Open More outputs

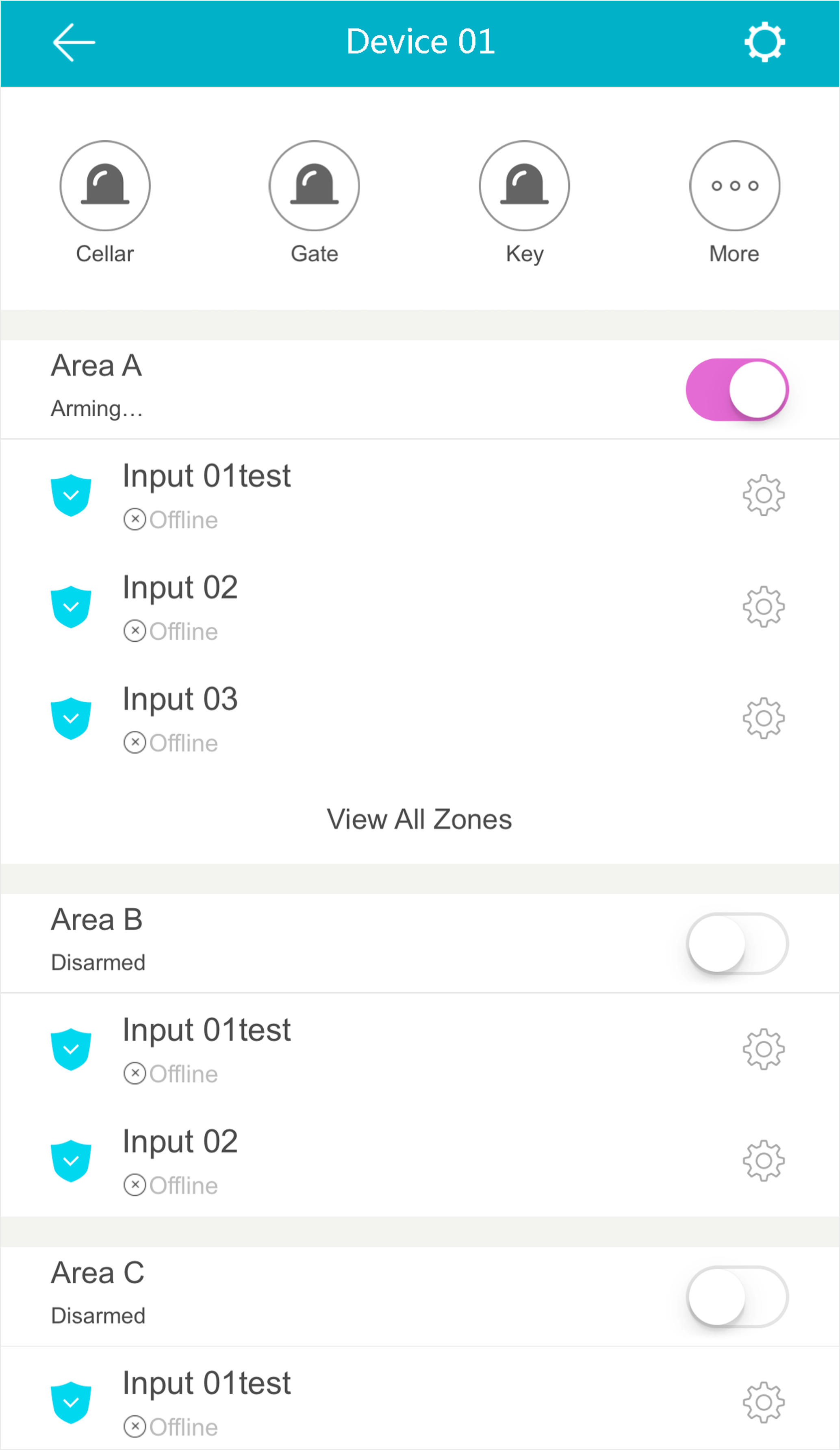click(x=735, y=186)
